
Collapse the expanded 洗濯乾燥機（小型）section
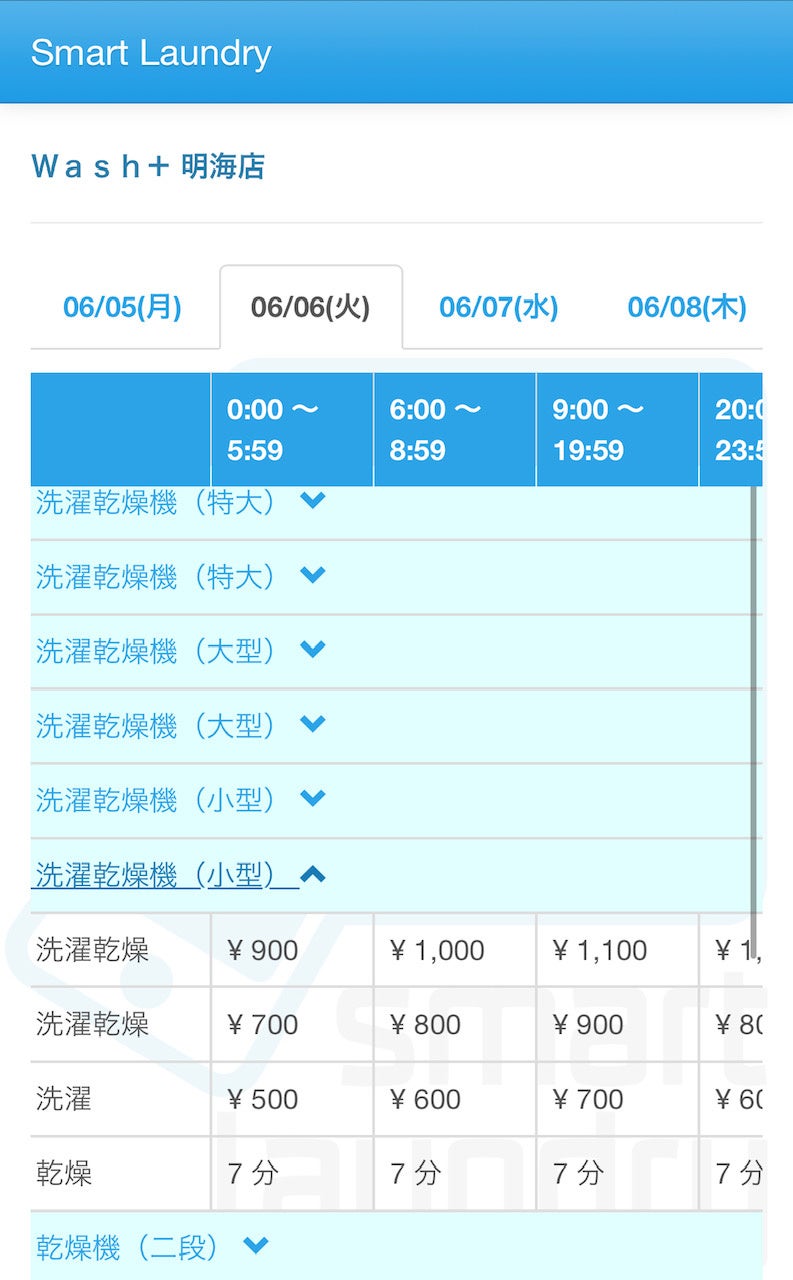180,875
